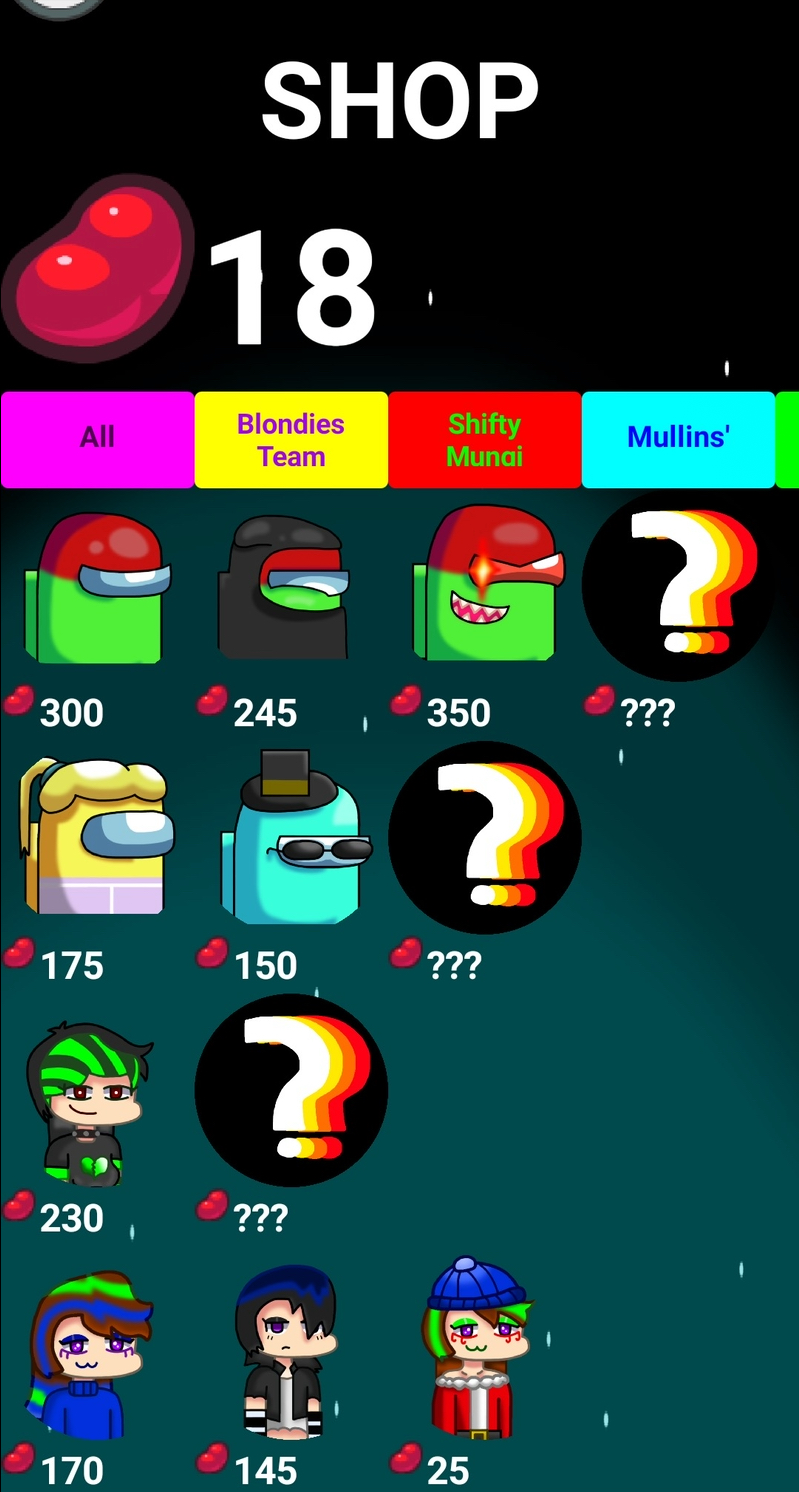
Task: Tap the mystery item beside the 230 character
Action: point(291,1090)
